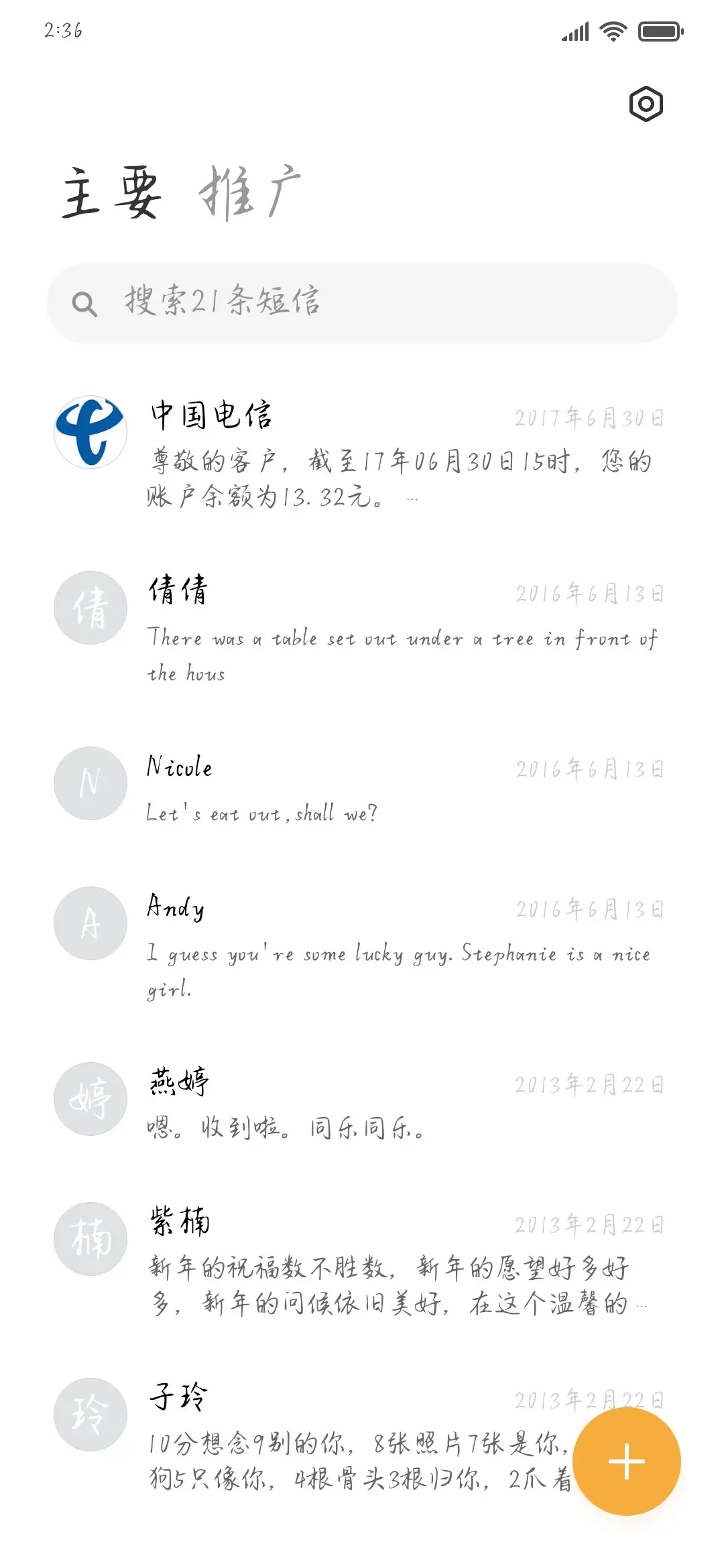Select the 紫楠 avatar icon
Viewport: 724px width, 1568px height.
pyautogui.click(x=90, y=1239)
